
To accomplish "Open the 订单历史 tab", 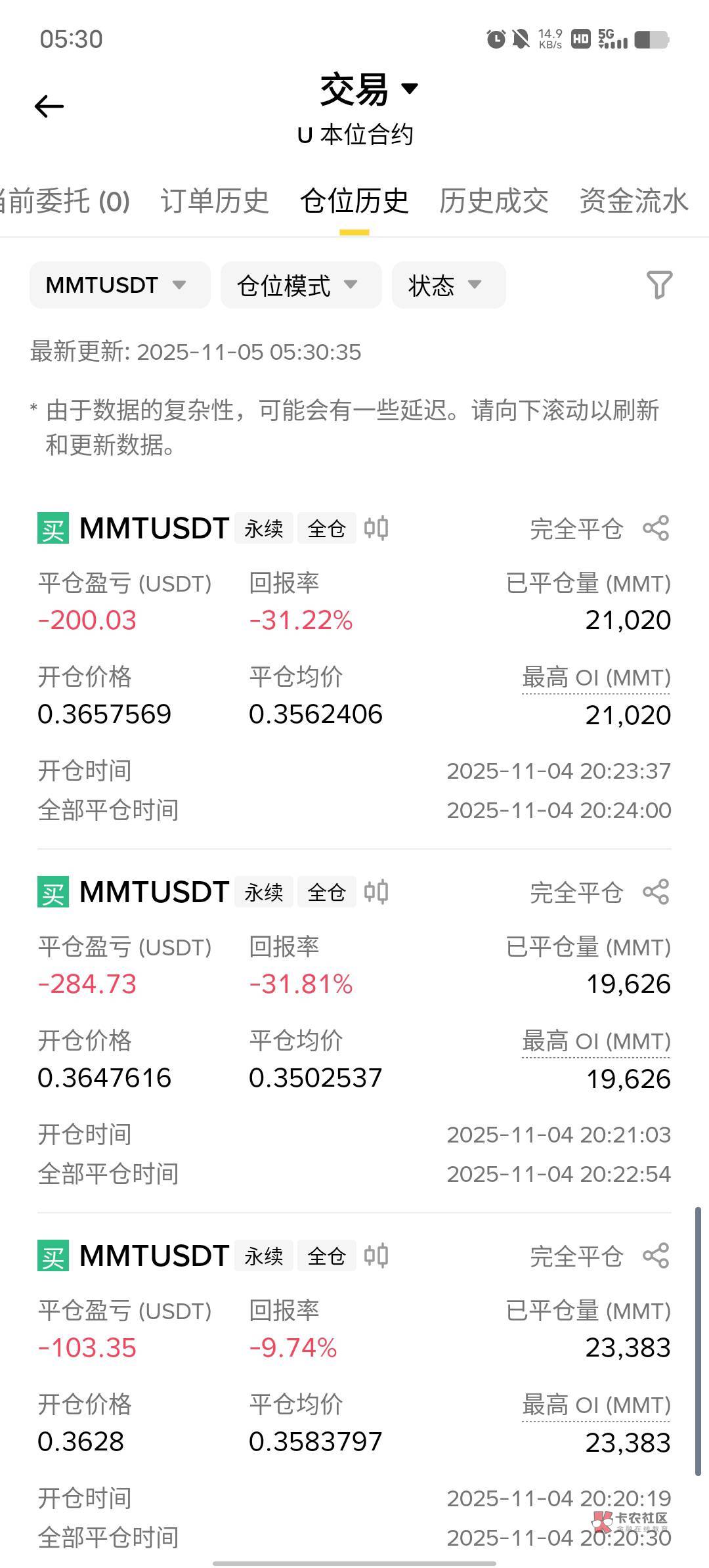I will [215, 201].
